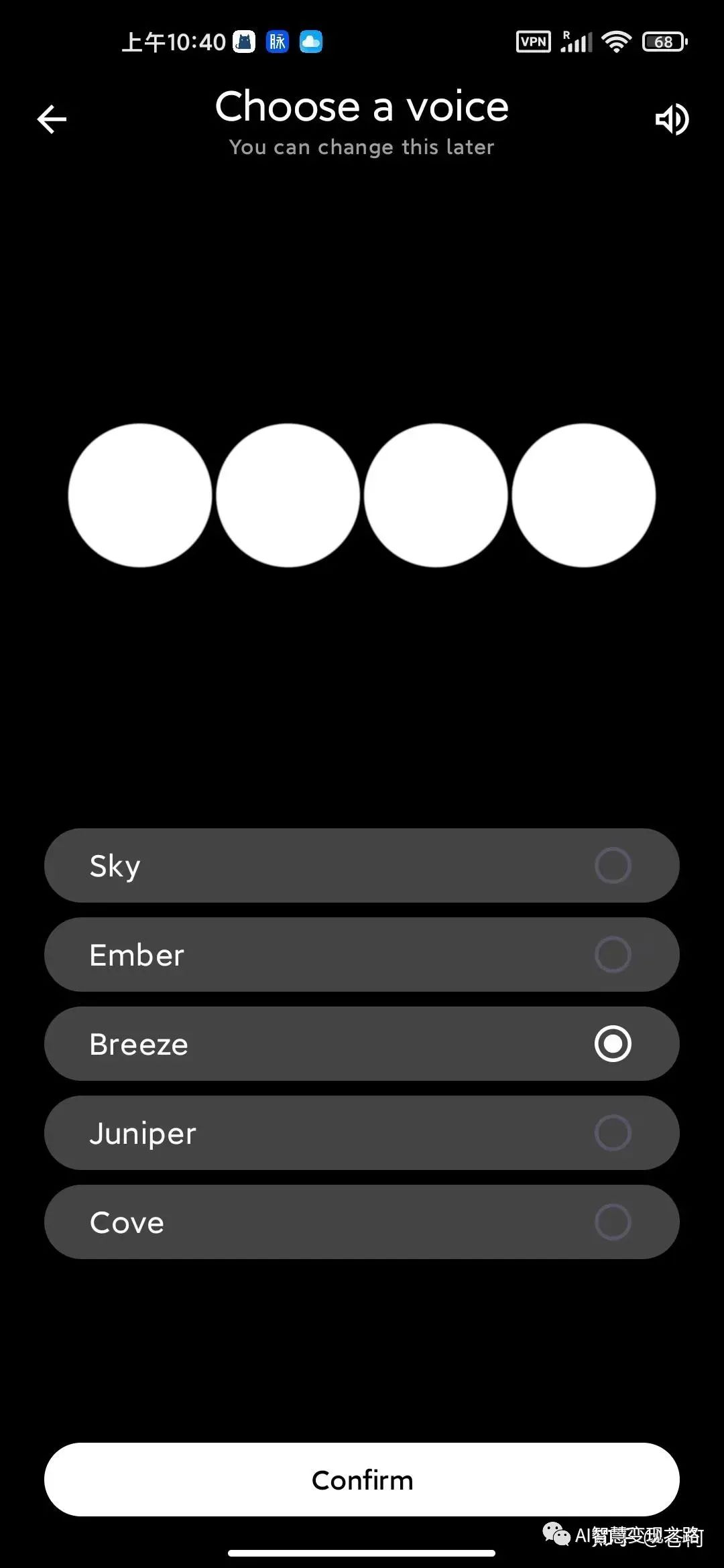Go back with the arrow icon
Screen dimensions: 724x1568
click(x=52, y=120)
